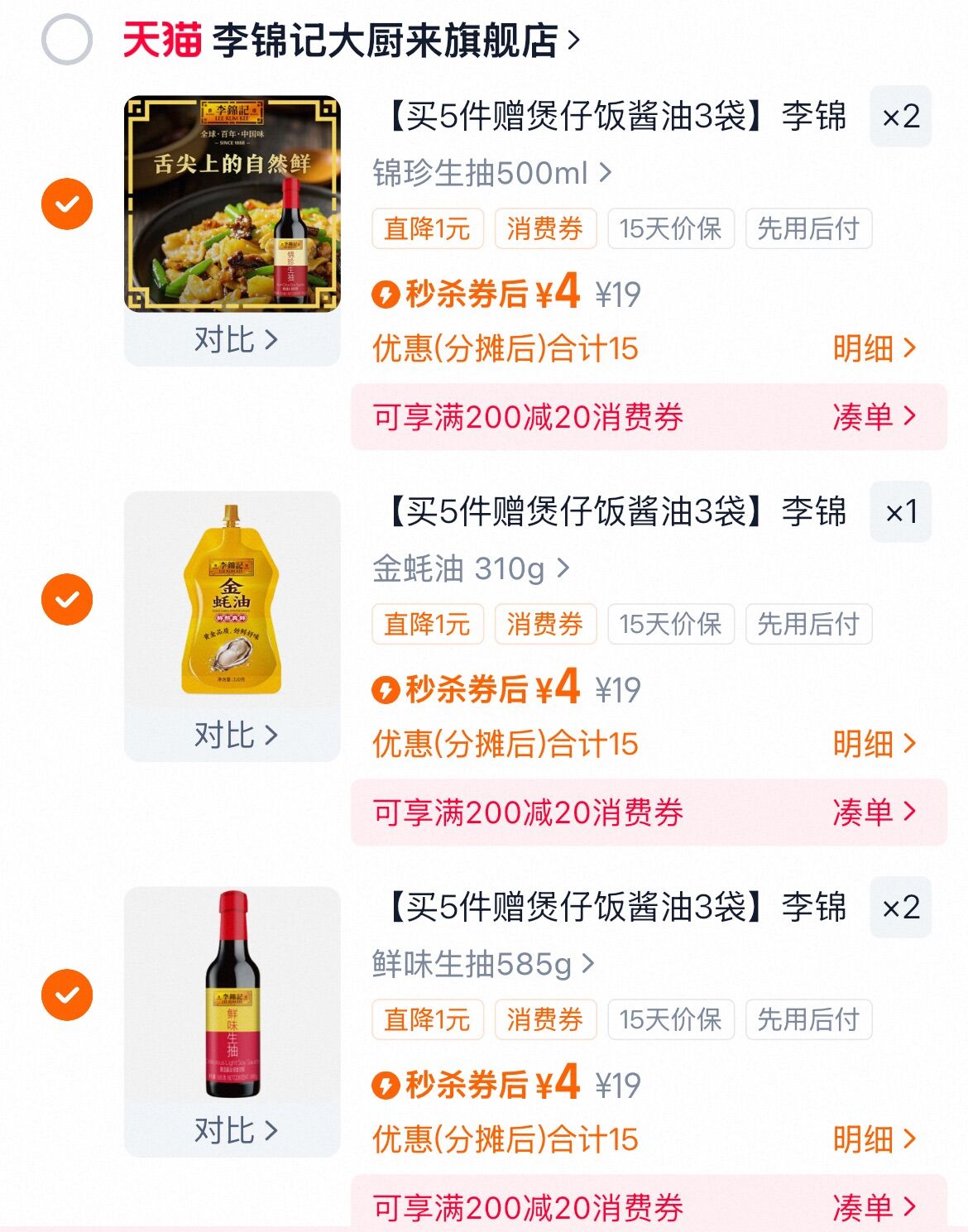
Task: Click the lightning seckill icon beside 锦珍生抽 price
Action: coord(386,294)
